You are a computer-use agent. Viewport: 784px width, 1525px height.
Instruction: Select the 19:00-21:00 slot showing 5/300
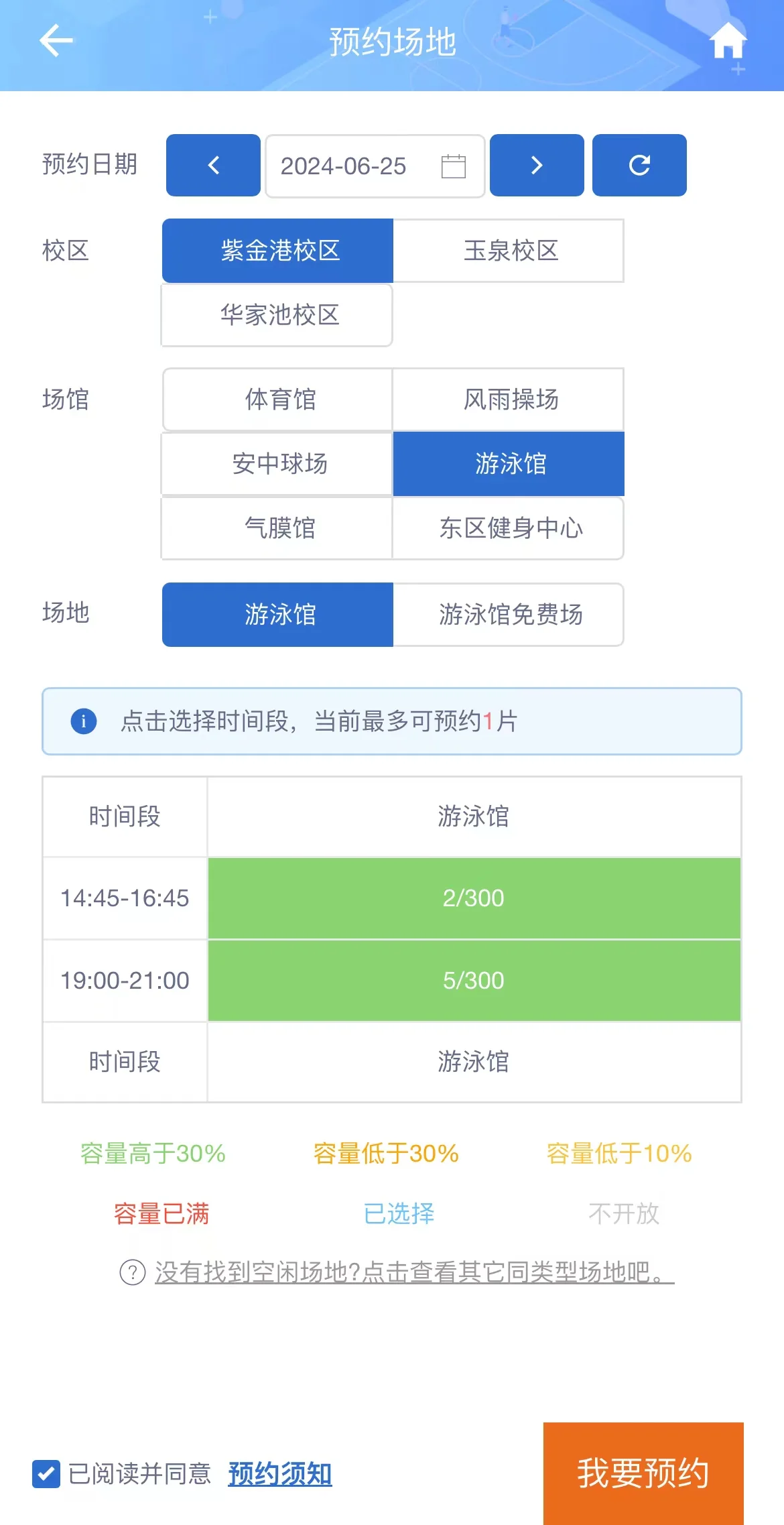(x=473, y=981)
